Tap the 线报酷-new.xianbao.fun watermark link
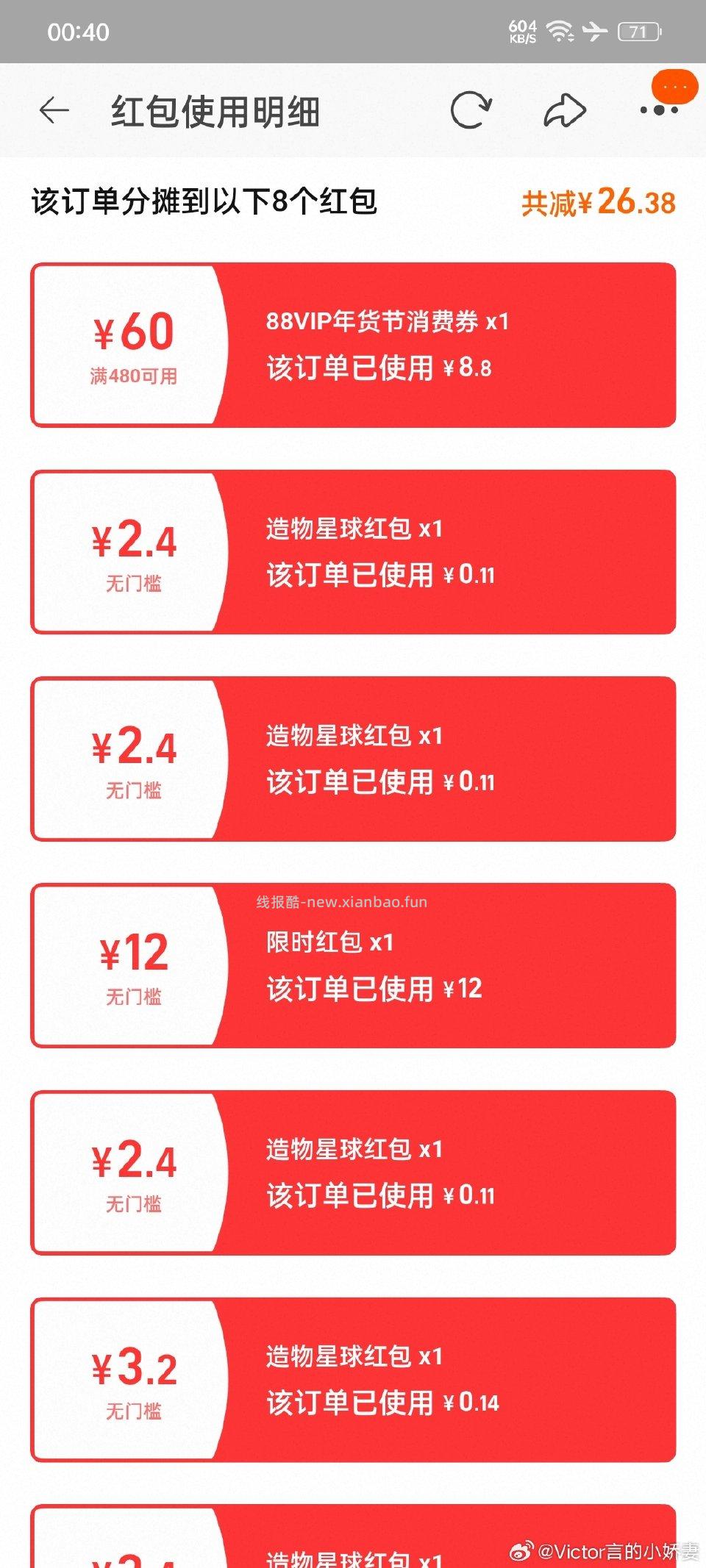The width and height of the screenshot is (706, 1568). 340,902
